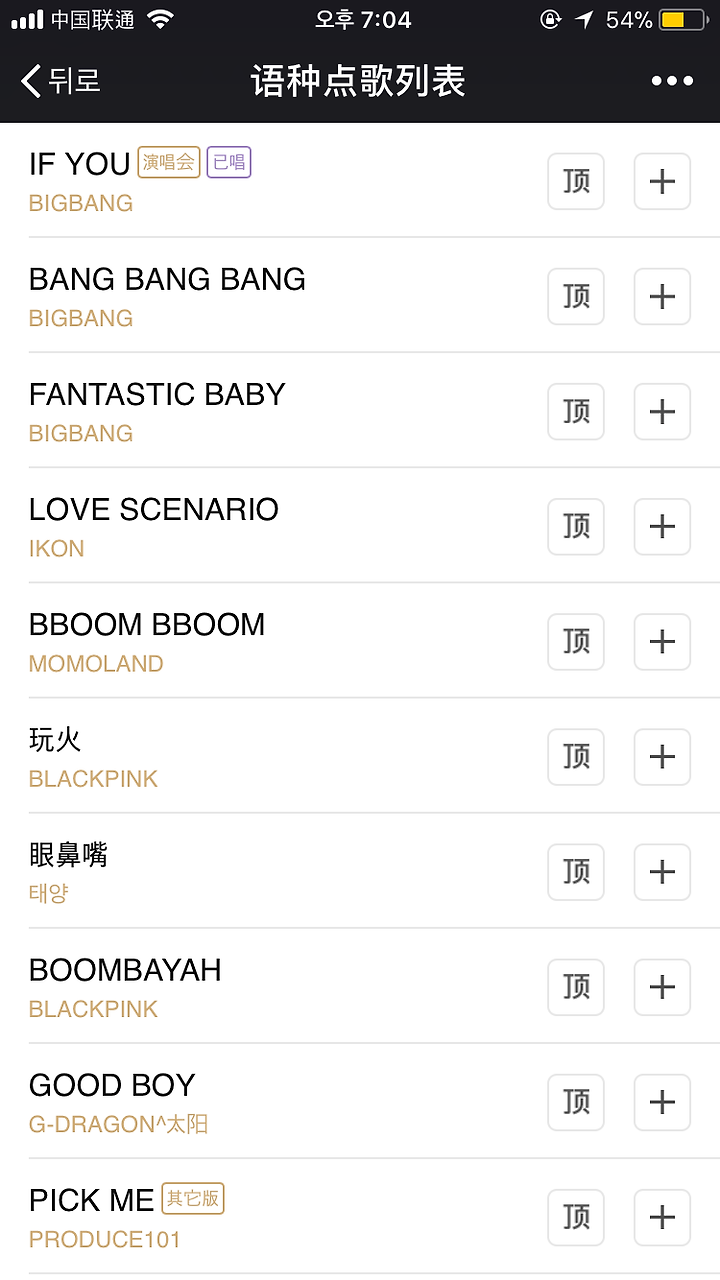Screen dimensions: 720x1280
Task: Select the LOVE SCENARIO song row
Action: tap(360, 526)
